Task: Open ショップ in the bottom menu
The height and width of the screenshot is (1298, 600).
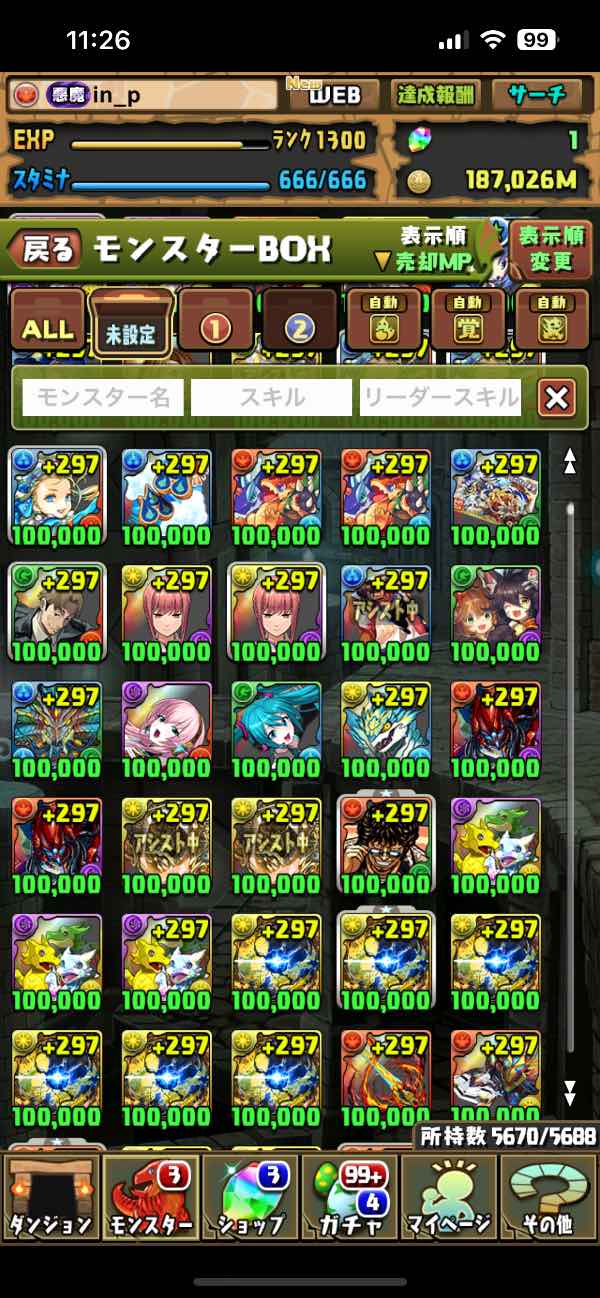Action: [x=250, y=1197]
